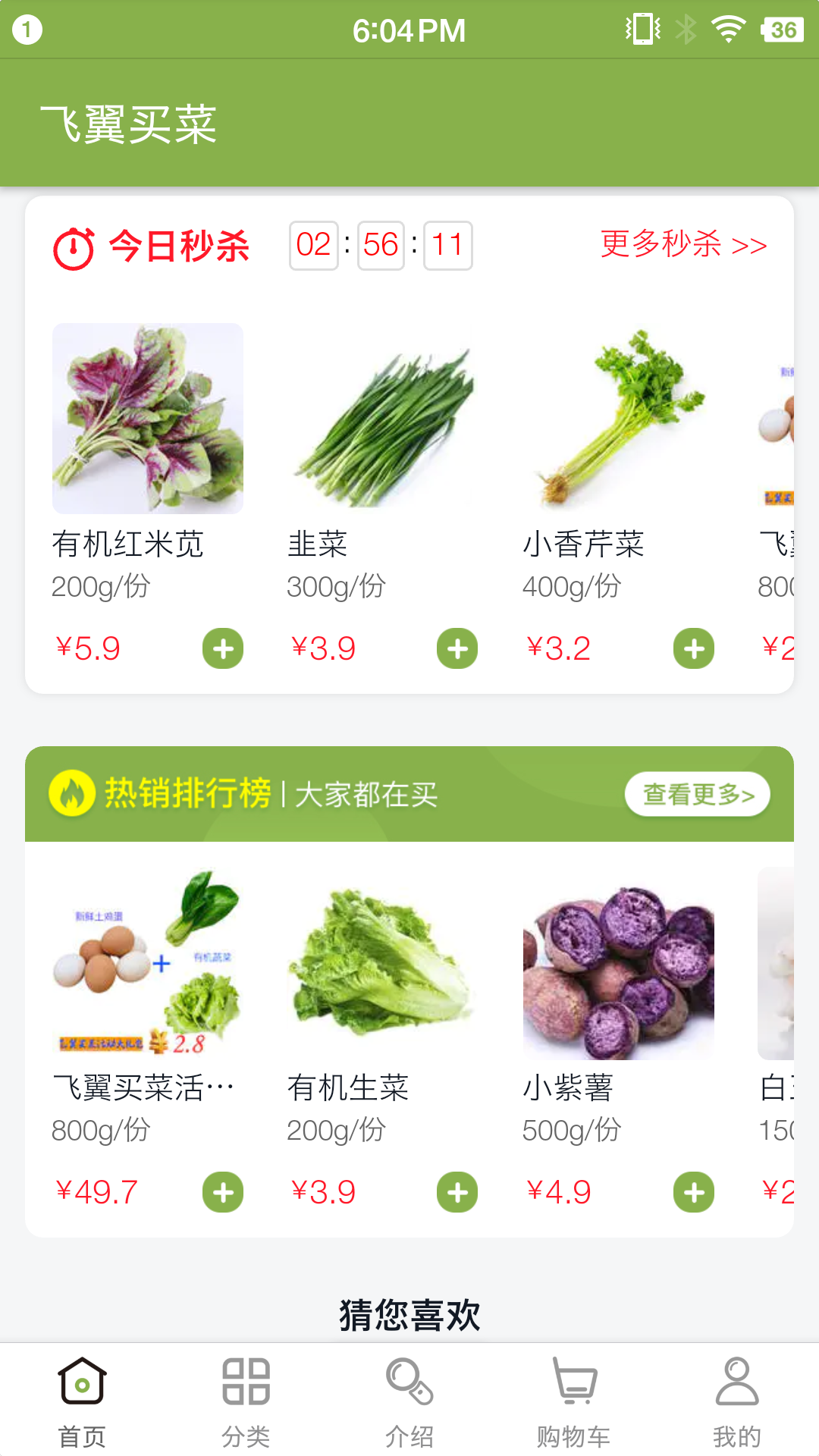Open the 飞翼买菜活 egg and vegetable bundle
819x1456 pixels.
pos(148,963)
